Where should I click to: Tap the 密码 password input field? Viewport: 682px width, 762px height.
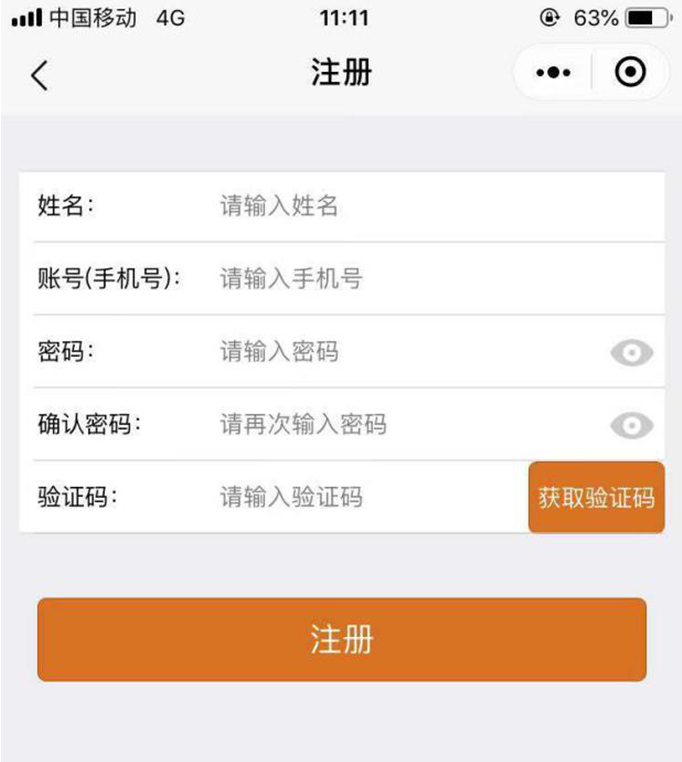(400, 352)
